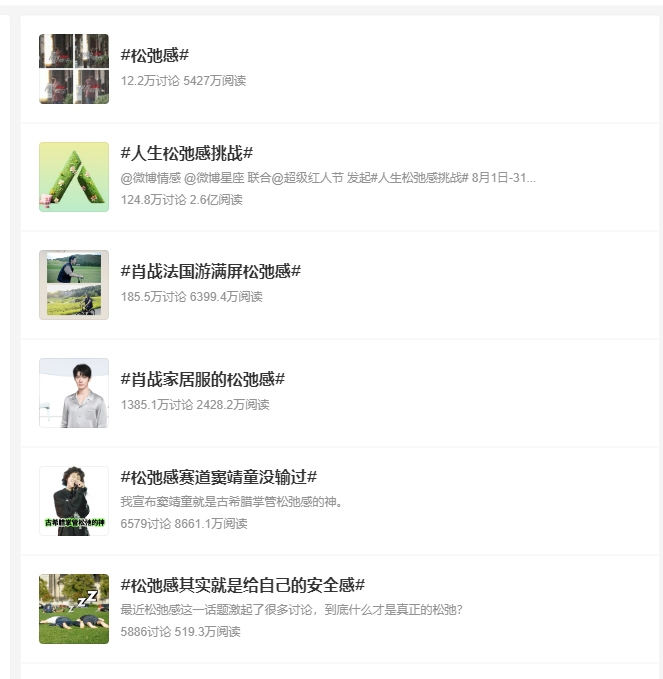Select the #肖战家居服的松弛感# topic
The image size is (663, 679).
202,380
